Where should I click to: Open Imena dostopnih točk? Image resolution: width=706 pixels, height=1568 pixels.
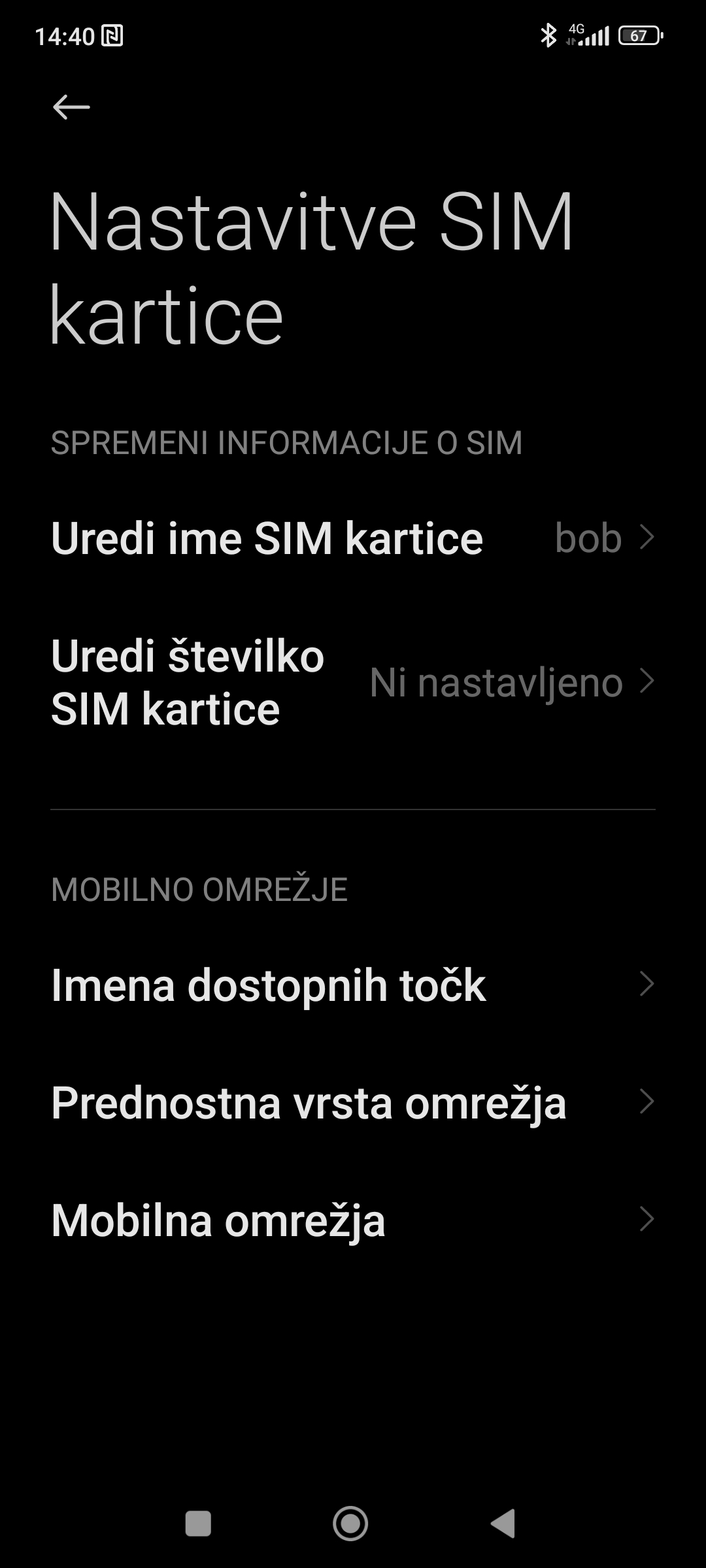(353, 985)
